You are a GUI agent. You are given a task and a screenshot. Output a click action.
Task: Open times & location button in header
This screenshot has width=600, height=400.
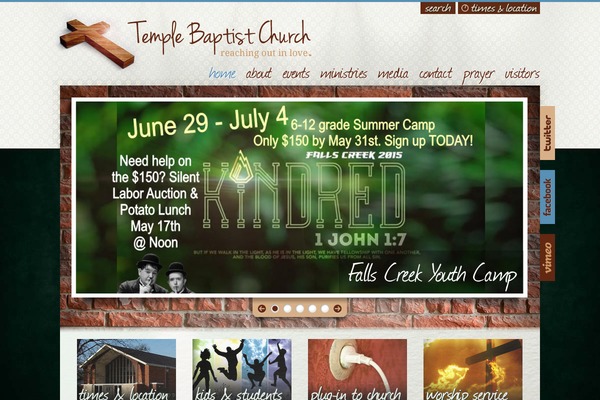coord(499,8)
